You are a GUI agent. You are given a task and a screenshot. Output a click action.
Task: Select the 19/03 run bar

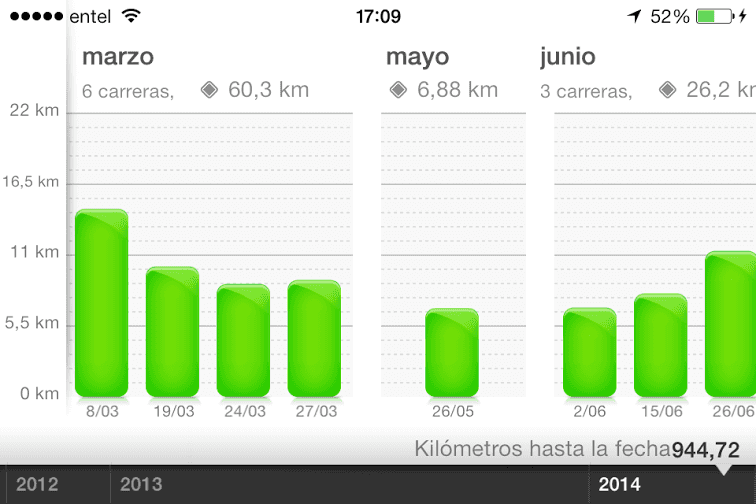pos(172,332)
